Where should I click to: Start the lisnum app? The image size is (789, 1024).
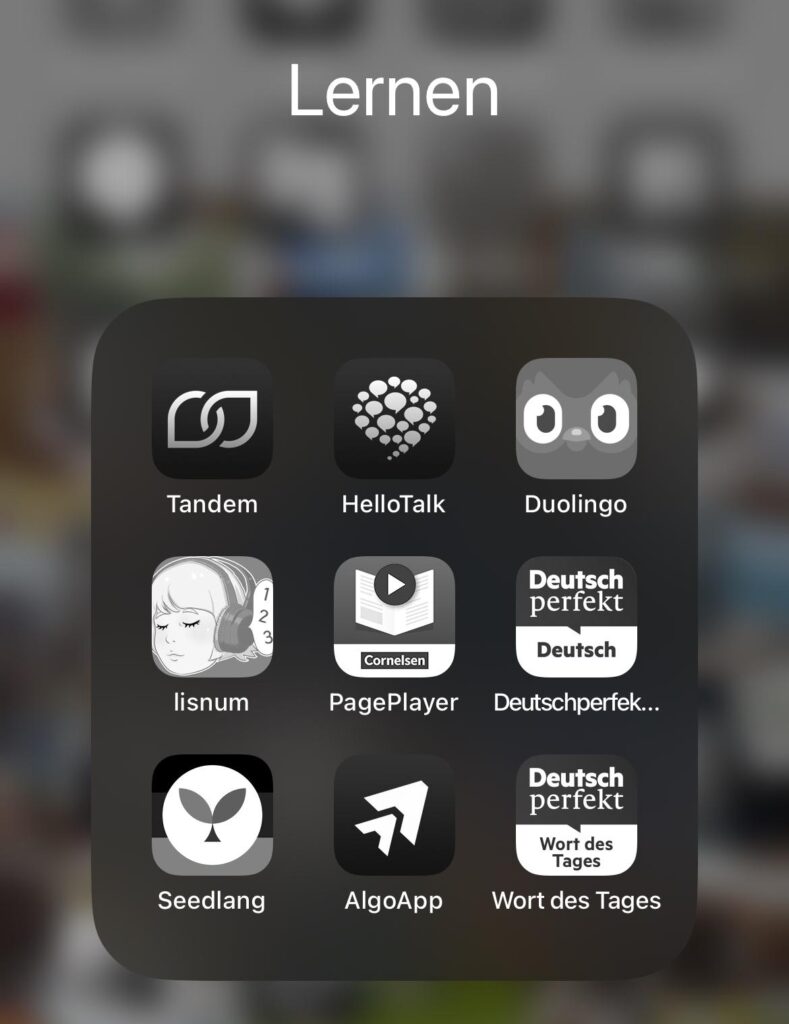point(212,616)
